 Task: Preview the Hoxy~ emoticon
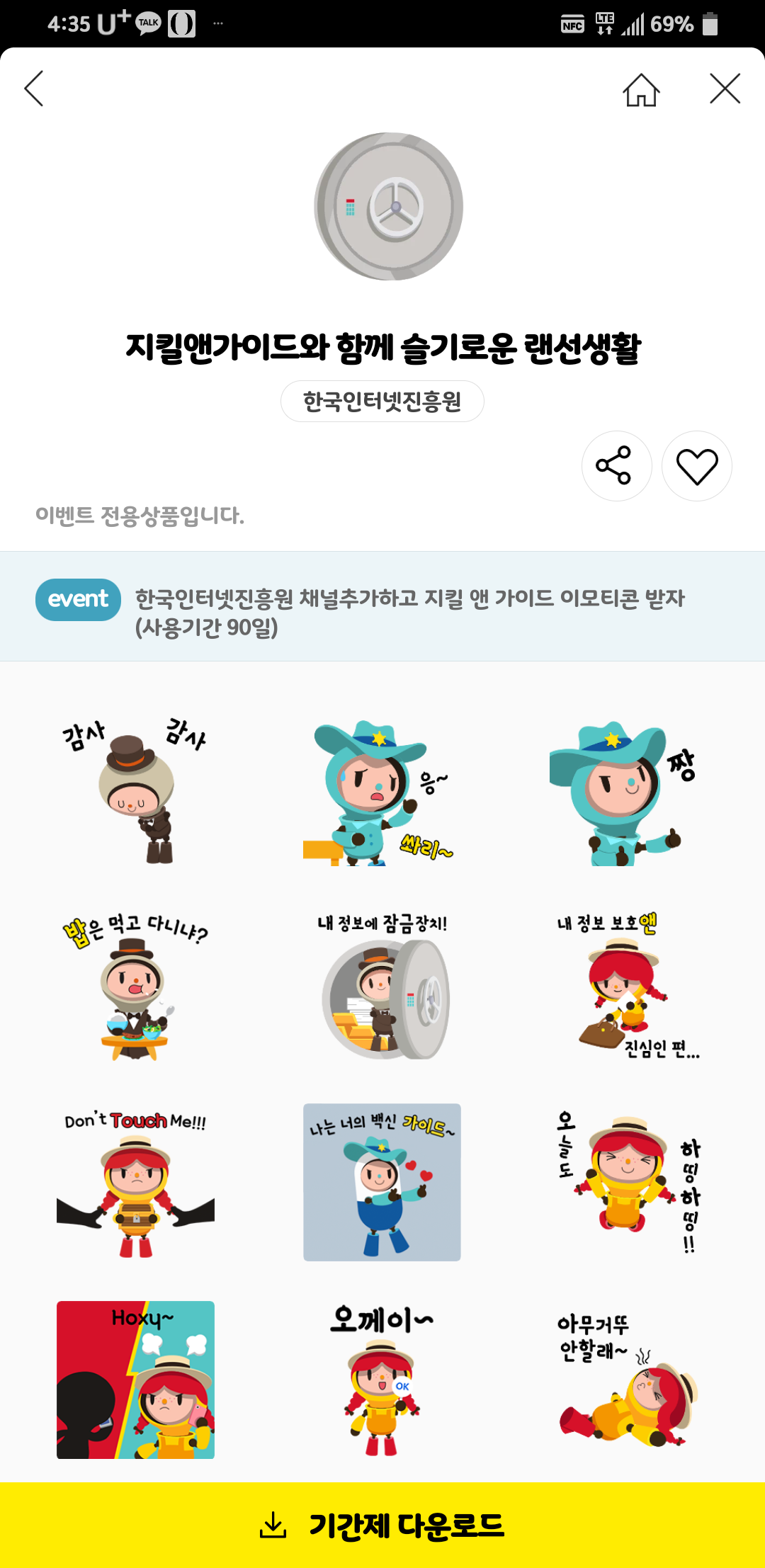point(135,1380)
